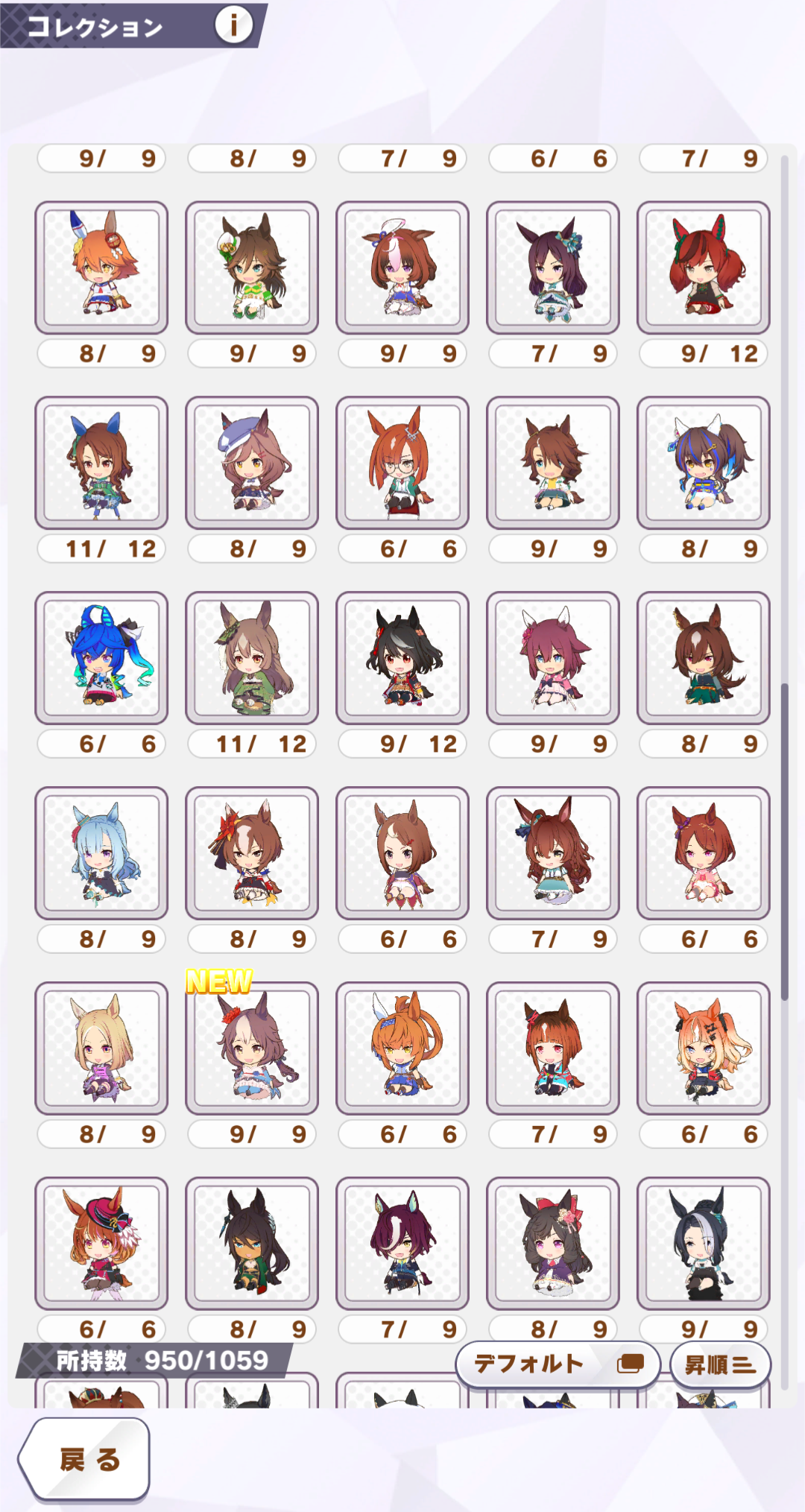
Task: Open the light-blue long-haired character tile
Action: pos(101,853)
